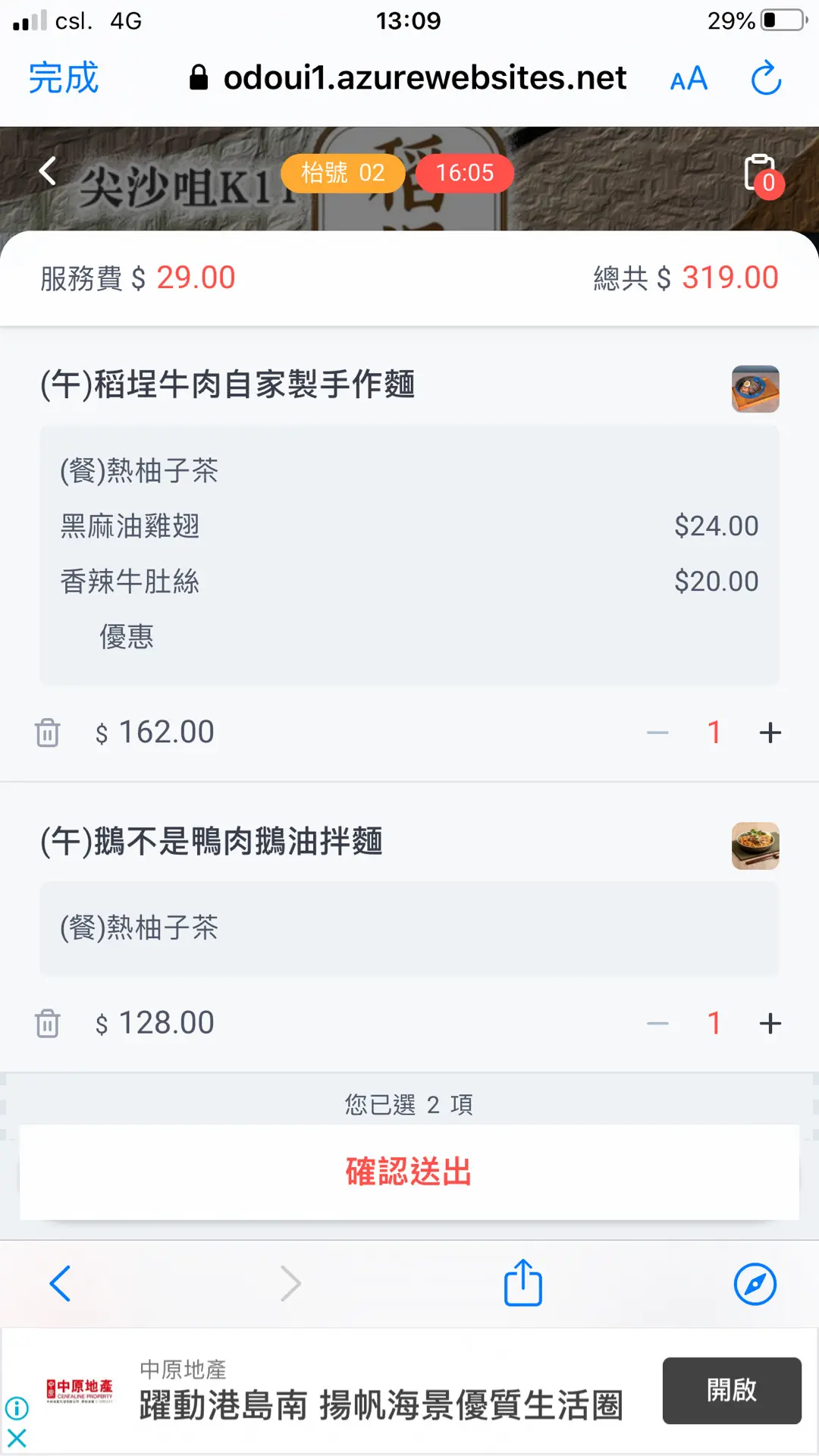819x1456 pixels.
Task: Dismiss the ad with the X icon
Action: [17, 1438]
